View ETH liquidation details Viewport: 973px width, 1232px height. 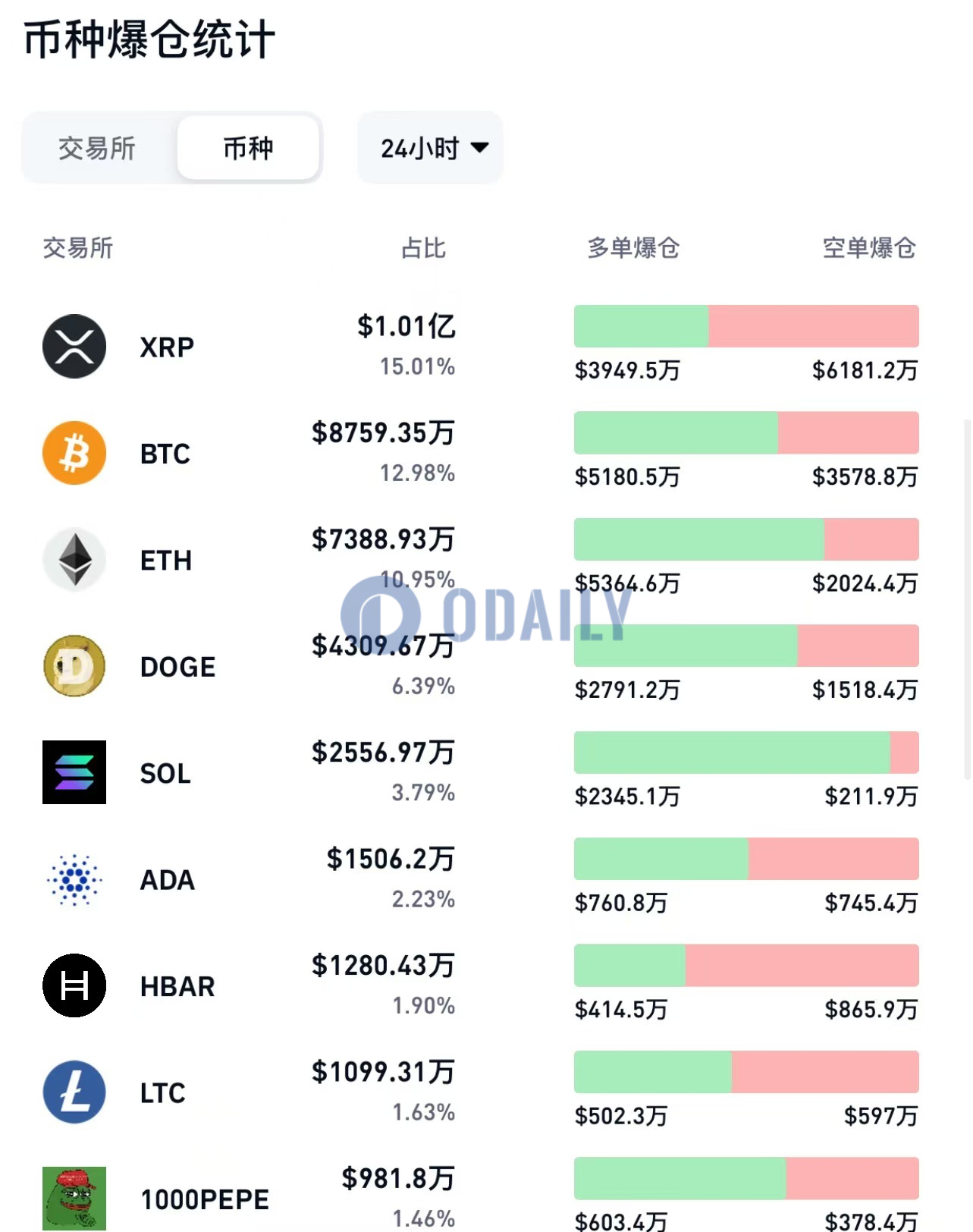[165, 561]
